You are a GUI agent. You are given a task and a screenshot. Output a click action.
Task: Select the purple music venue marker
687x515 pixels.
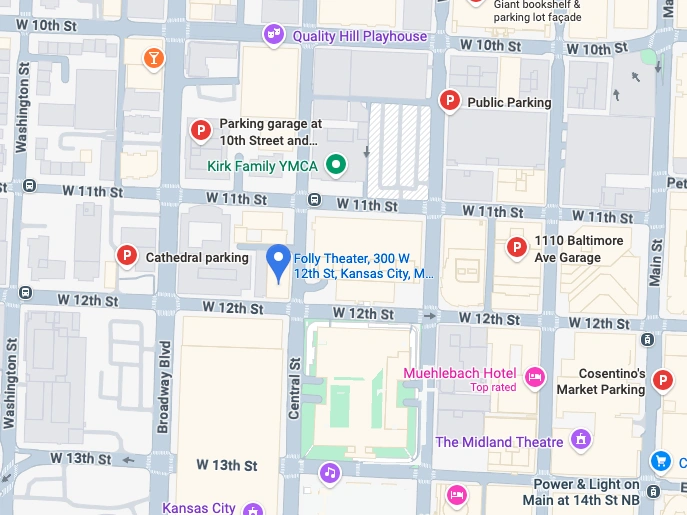coord(330,472)
